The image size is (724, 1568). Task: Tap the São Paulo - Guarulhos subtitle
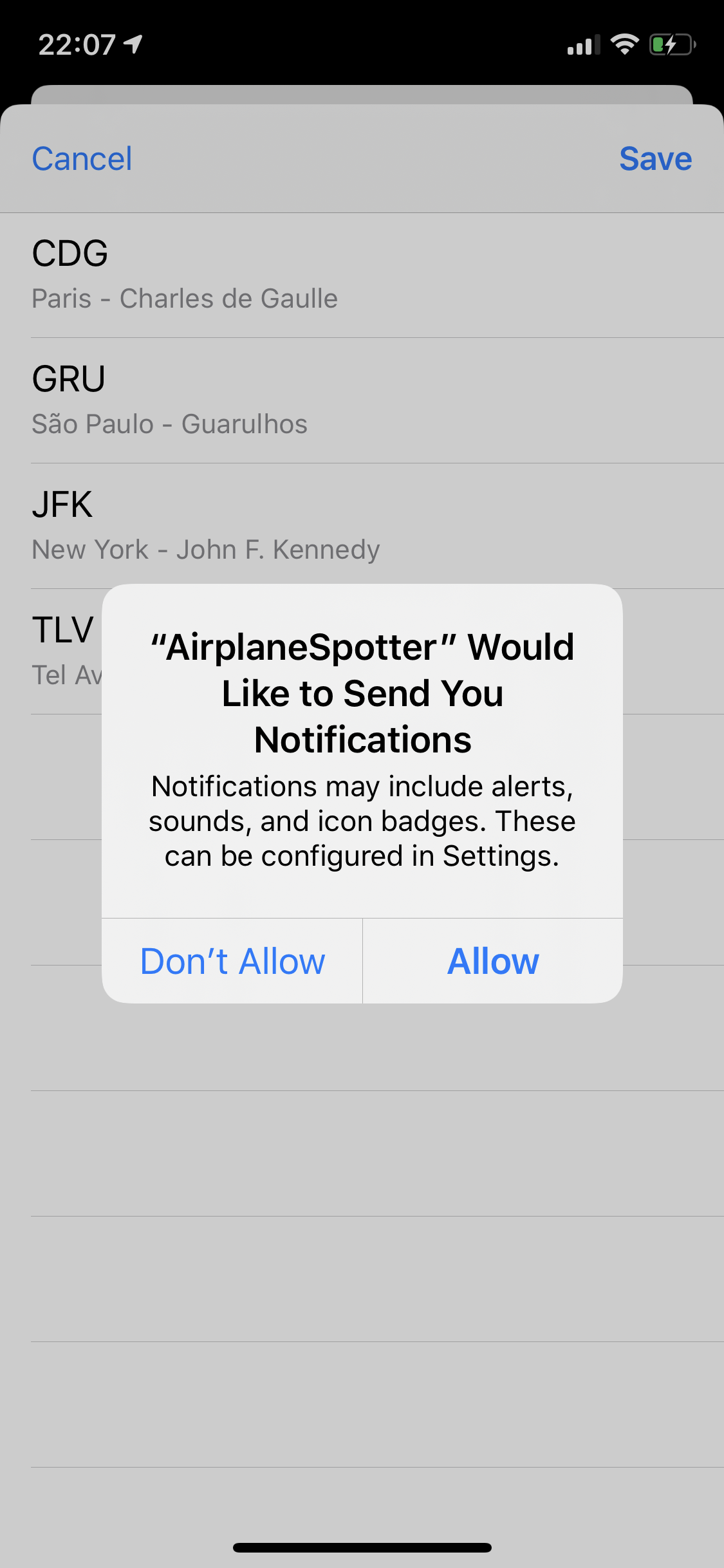point(170,424)
